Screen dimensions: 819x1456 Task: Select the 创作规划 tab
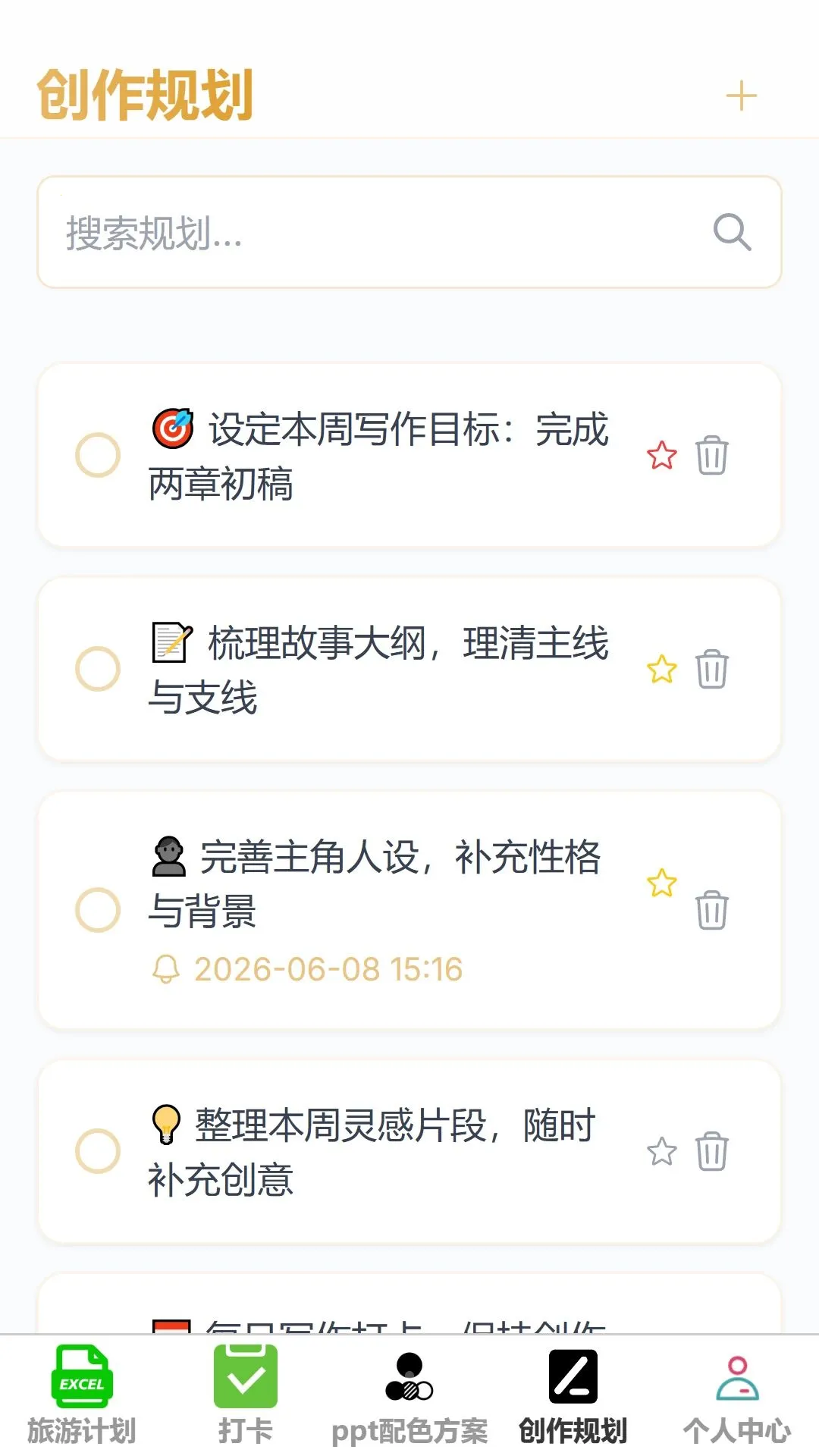pos(573,1395)
